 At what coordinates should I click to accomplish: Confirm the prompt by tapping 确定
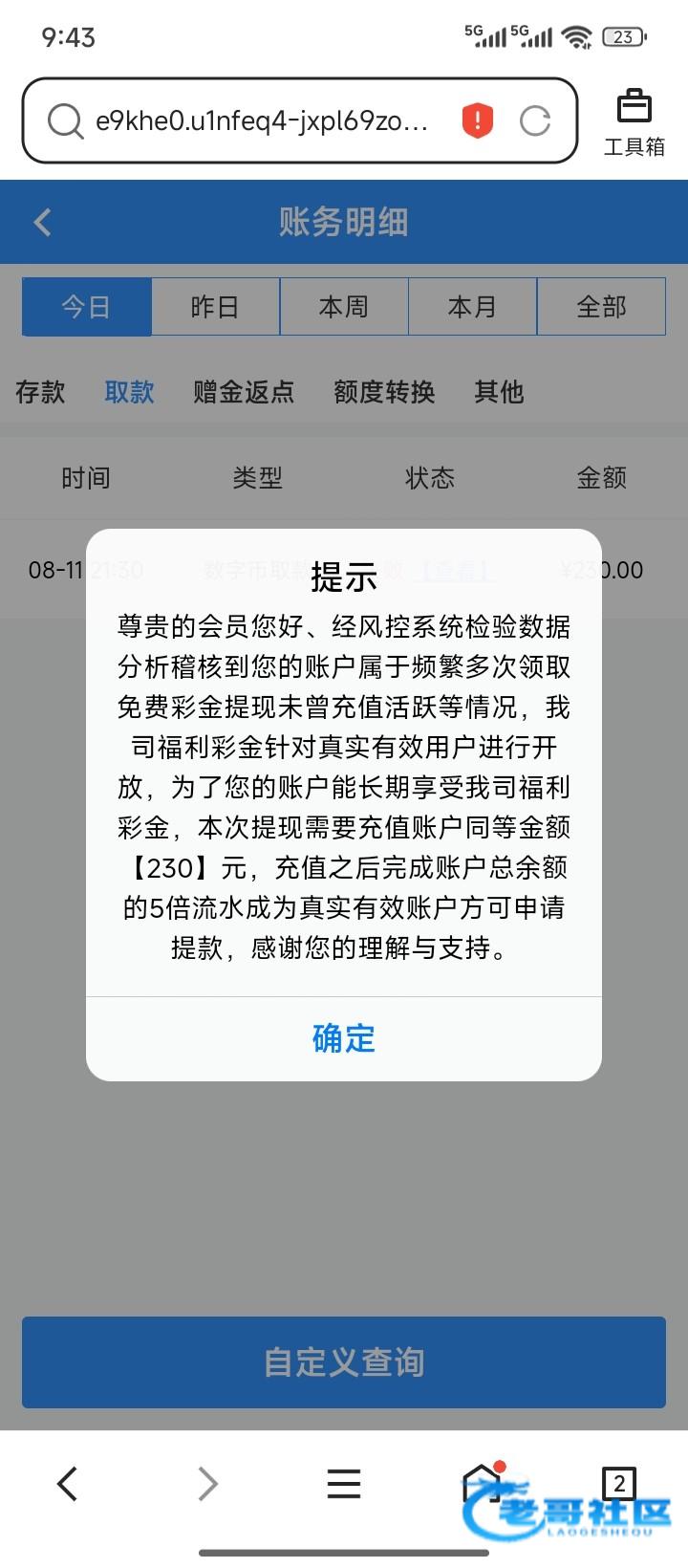tap(343, 1038)
